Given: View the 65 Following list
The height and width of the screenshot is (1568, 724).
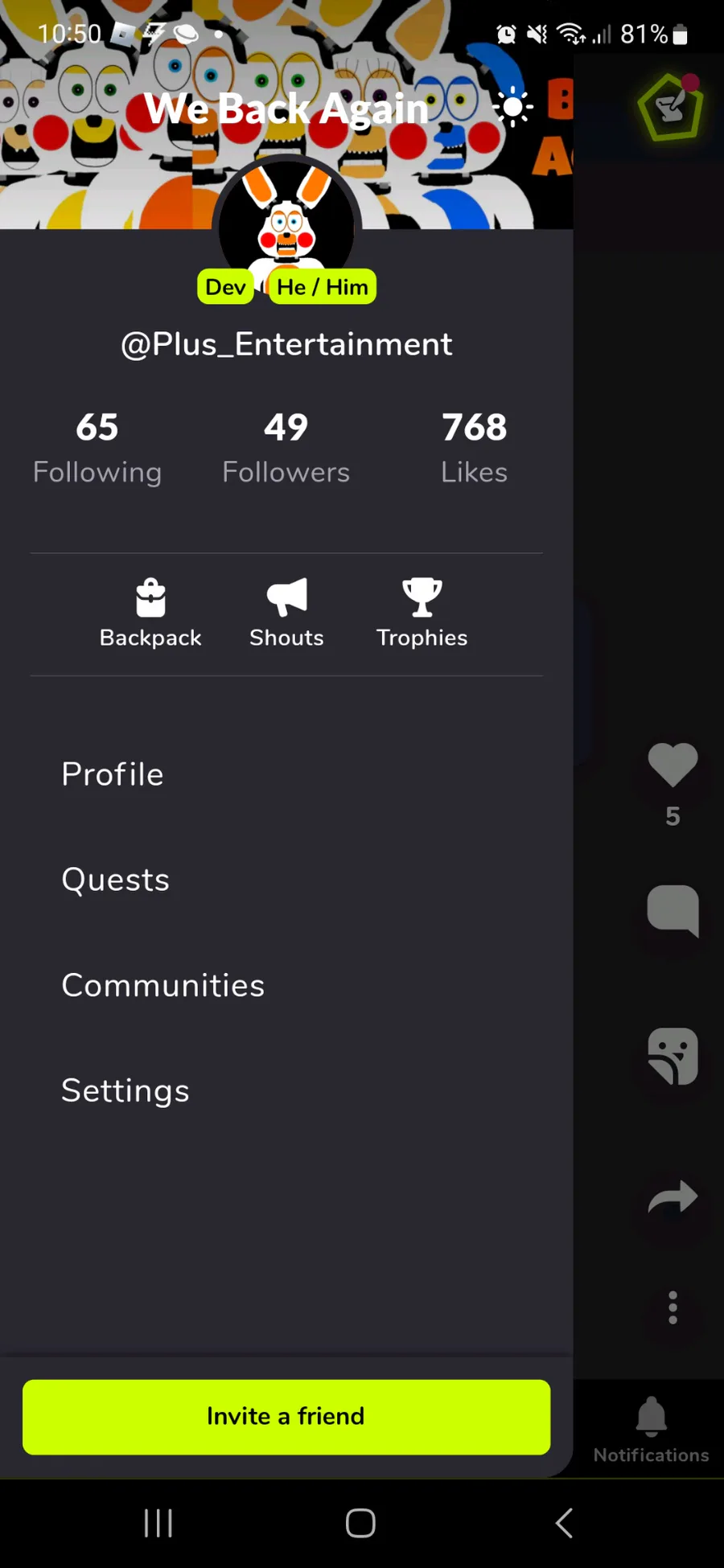Looking at the screenshot, I should coord(97,447).
